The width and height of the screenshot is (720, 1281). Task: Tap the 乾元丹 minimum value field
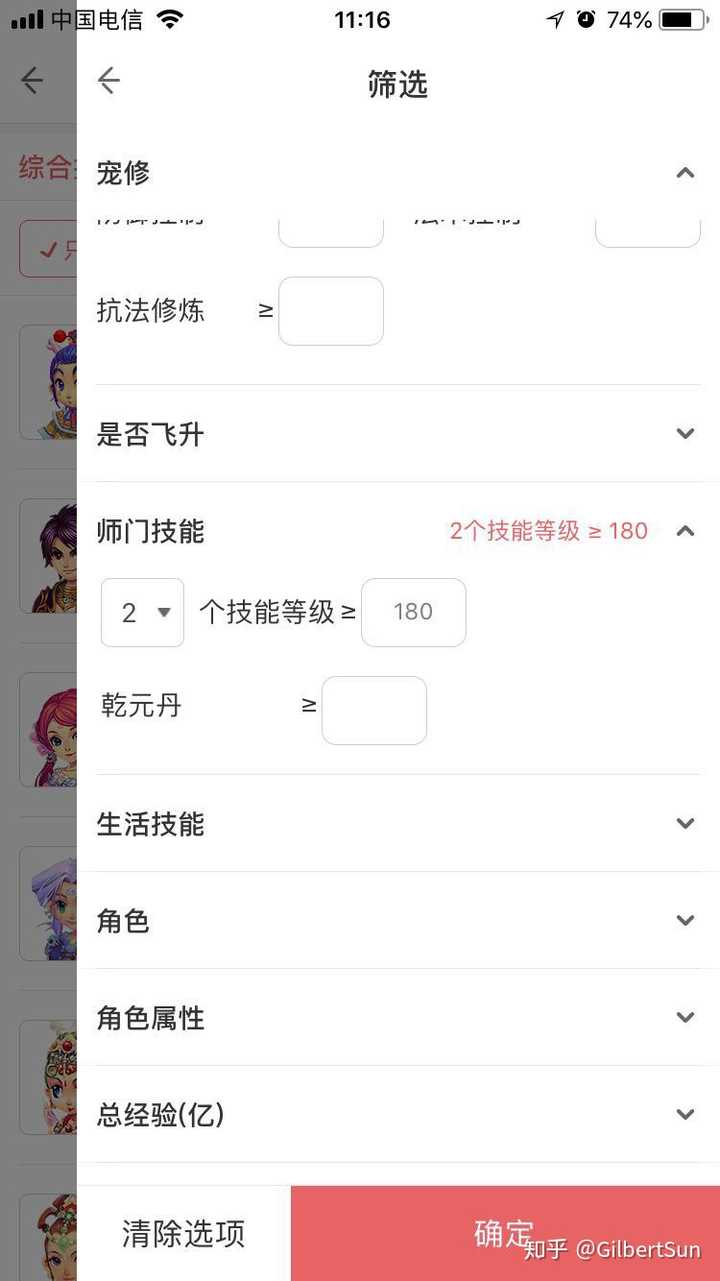pos(374,710)
